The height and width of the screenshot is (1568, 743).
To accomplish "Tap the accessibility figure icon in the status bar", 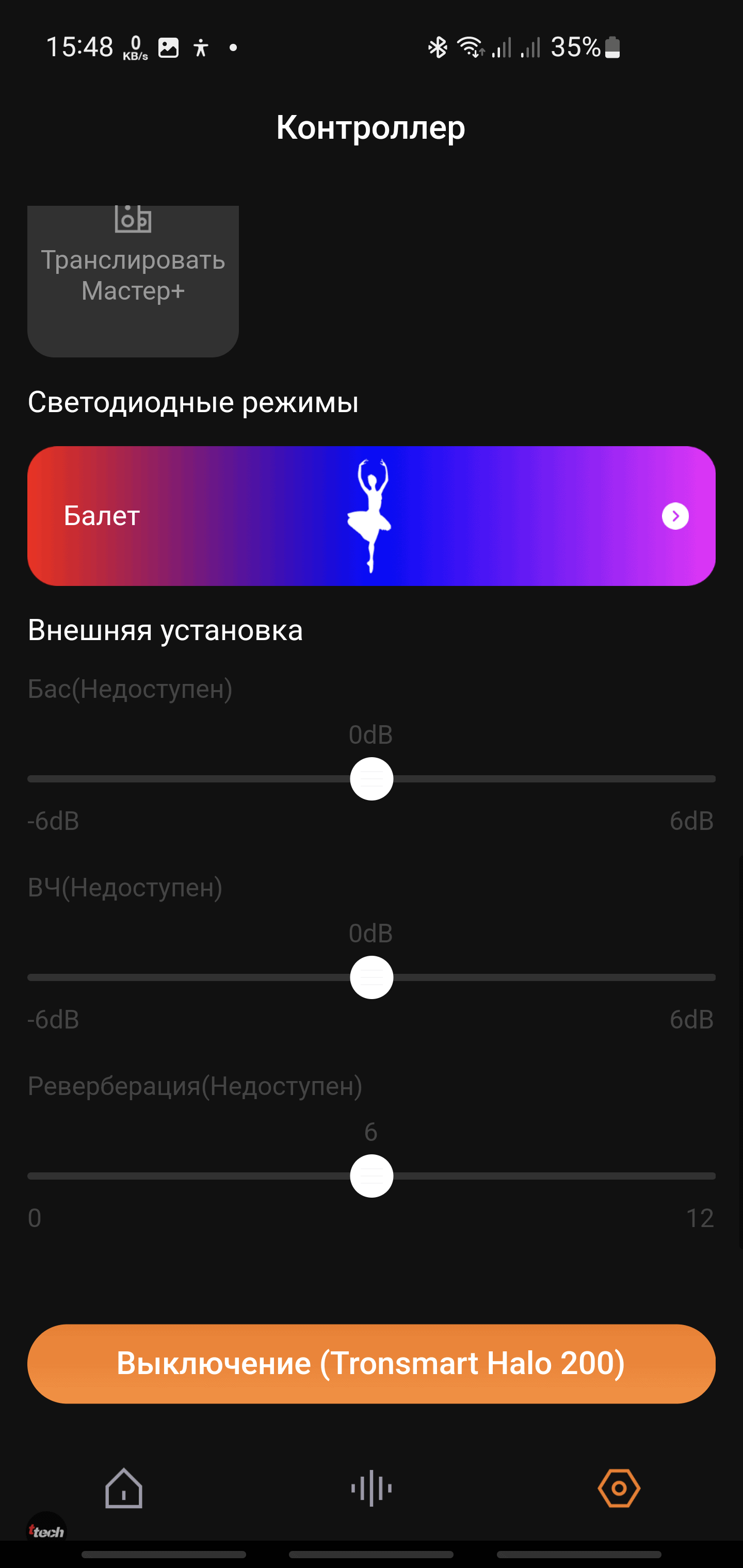I will [x=201, y=46].
